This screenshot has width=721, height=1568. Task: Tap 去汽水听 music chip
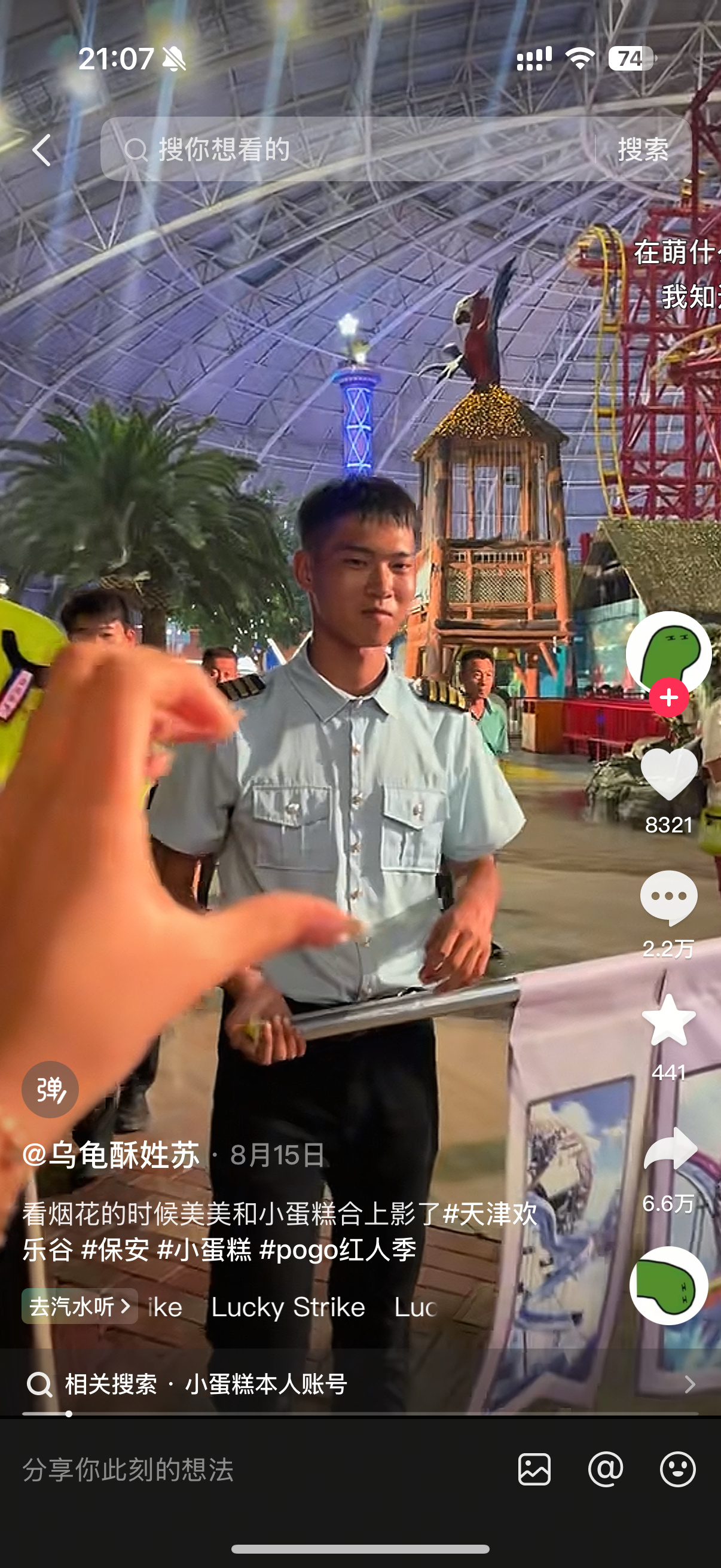click(x=80, y=1306)
